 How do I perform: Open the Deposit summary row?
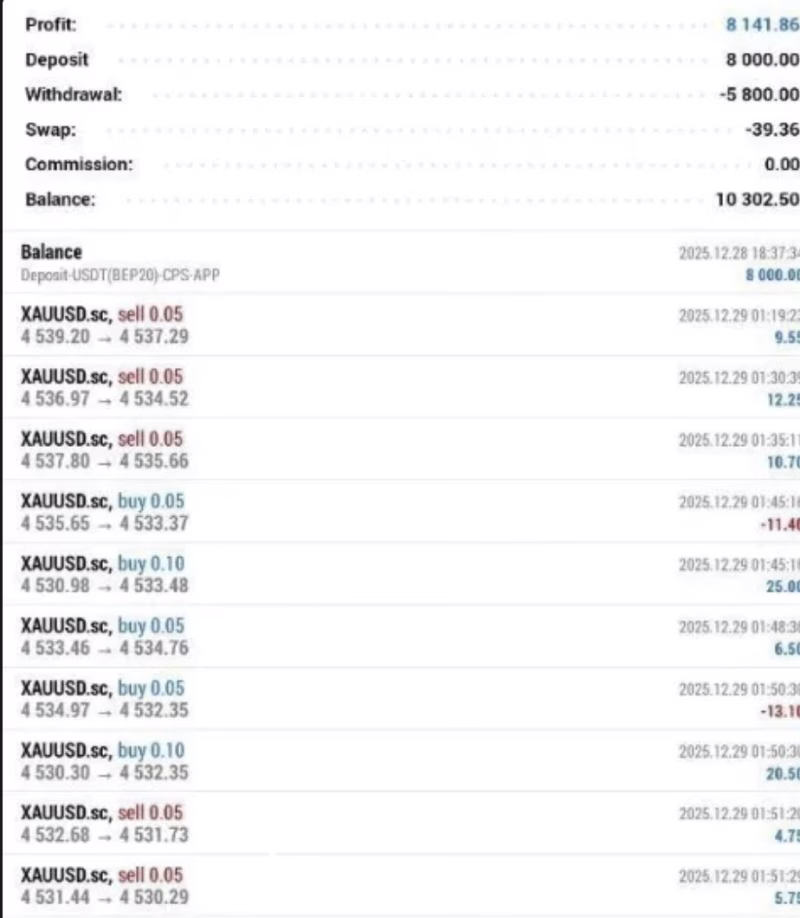(x=400, y=60)
